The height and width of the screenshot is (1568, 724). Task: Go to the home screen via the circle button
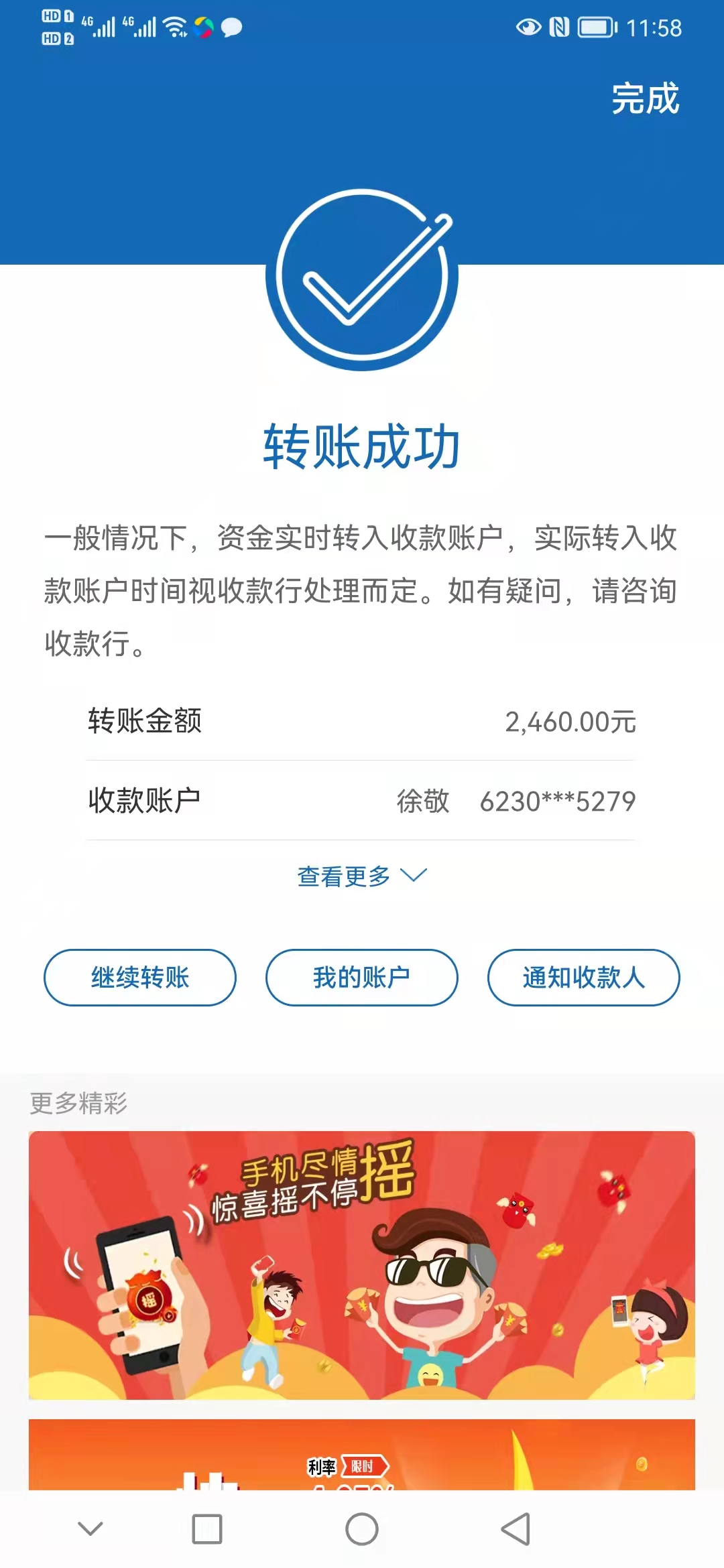coord(362,1529)
